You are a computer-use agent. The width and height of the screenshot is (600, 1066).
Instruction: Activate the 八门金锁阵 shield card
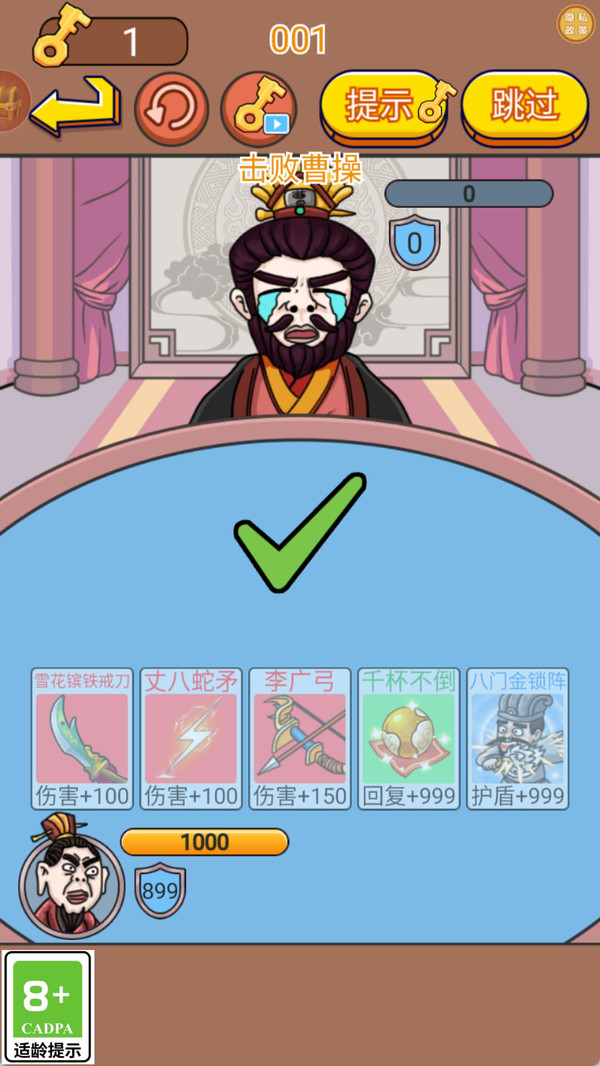[518, 738]
